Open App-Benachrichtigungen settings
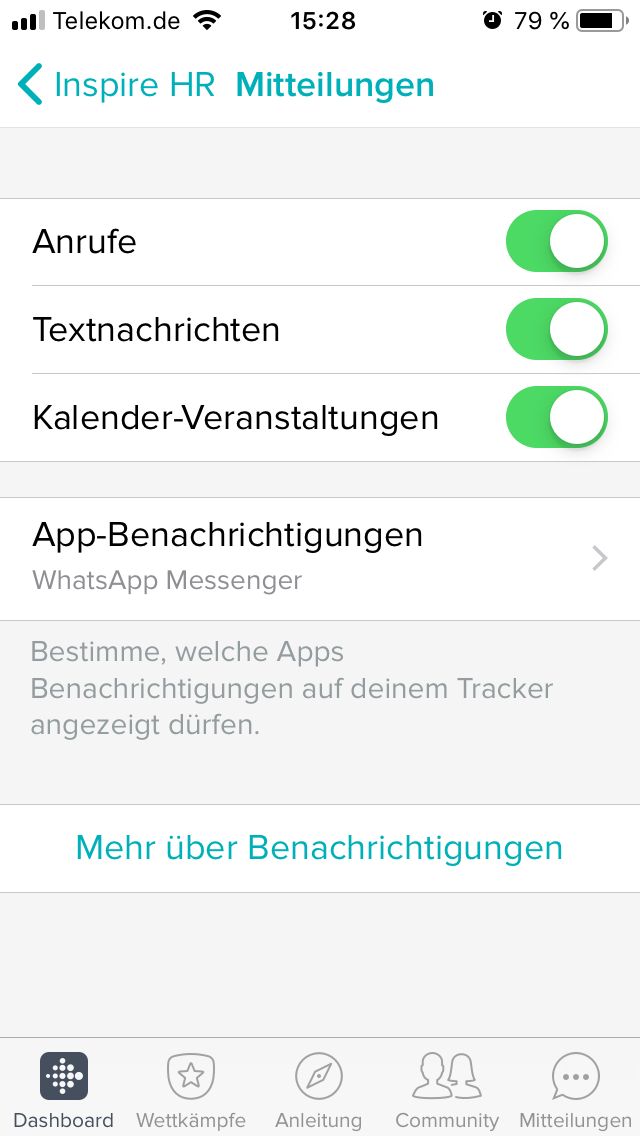 pos(320,557)
